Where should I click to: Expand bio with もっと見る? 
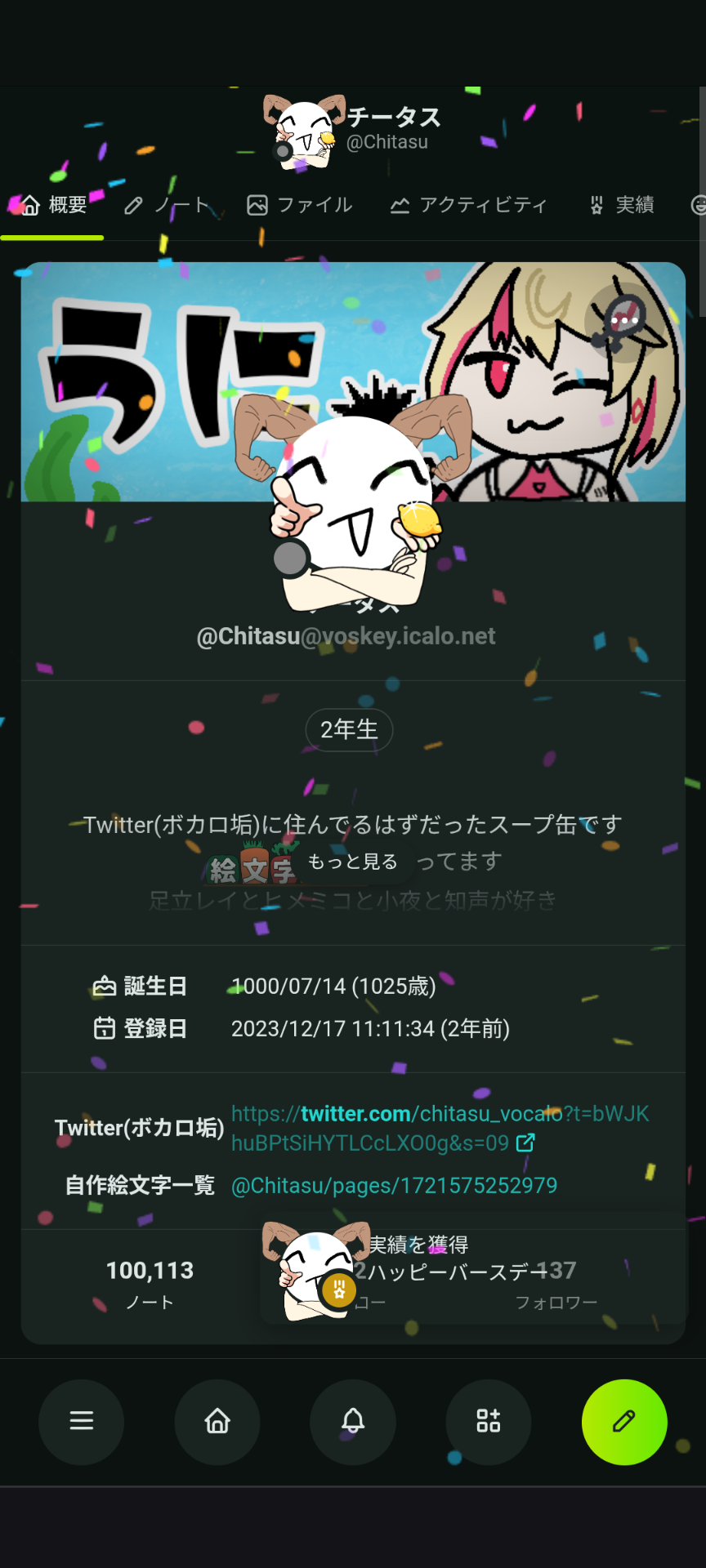tap(352, 862)
